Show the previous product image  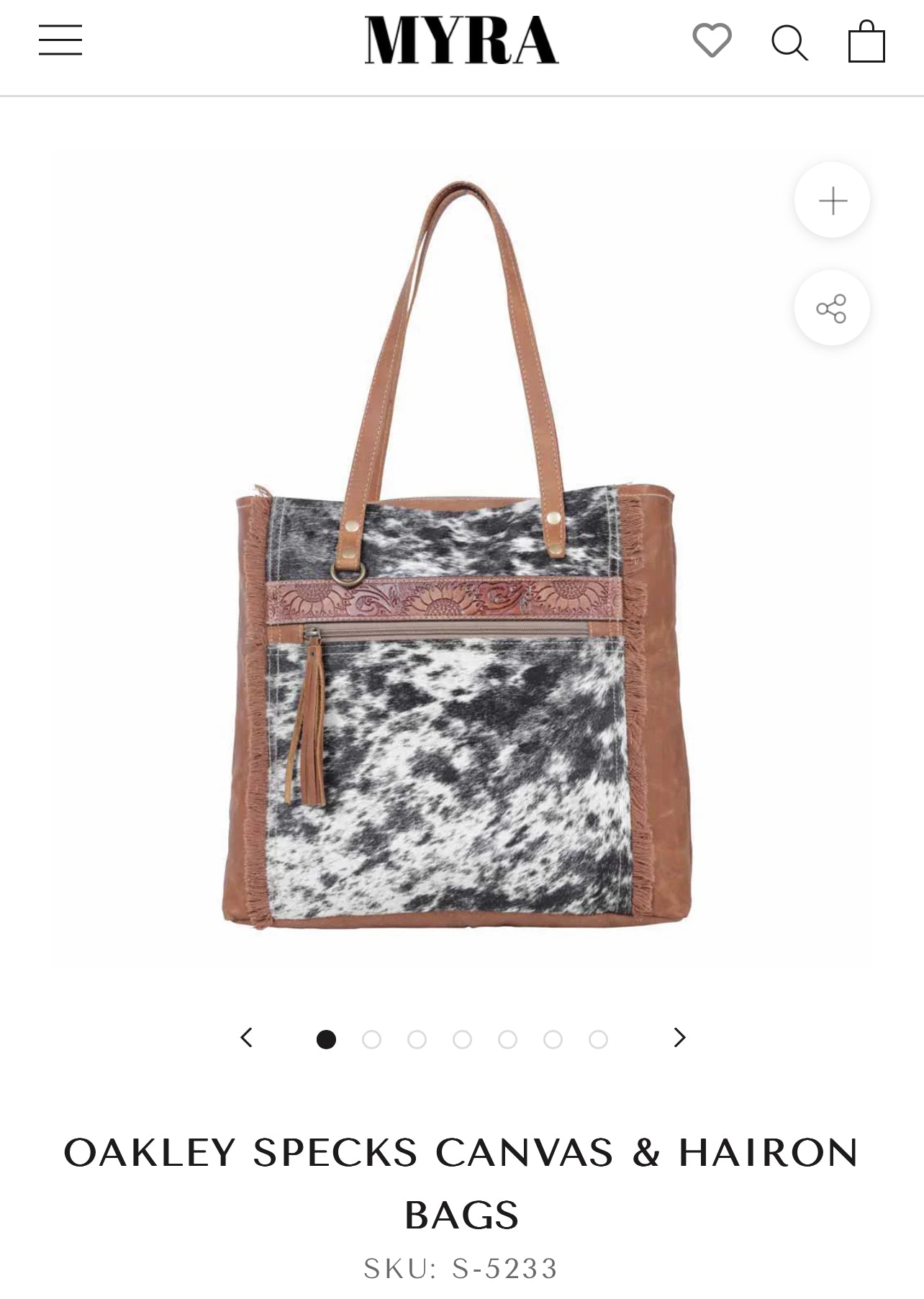click(x=247, y=1038)
